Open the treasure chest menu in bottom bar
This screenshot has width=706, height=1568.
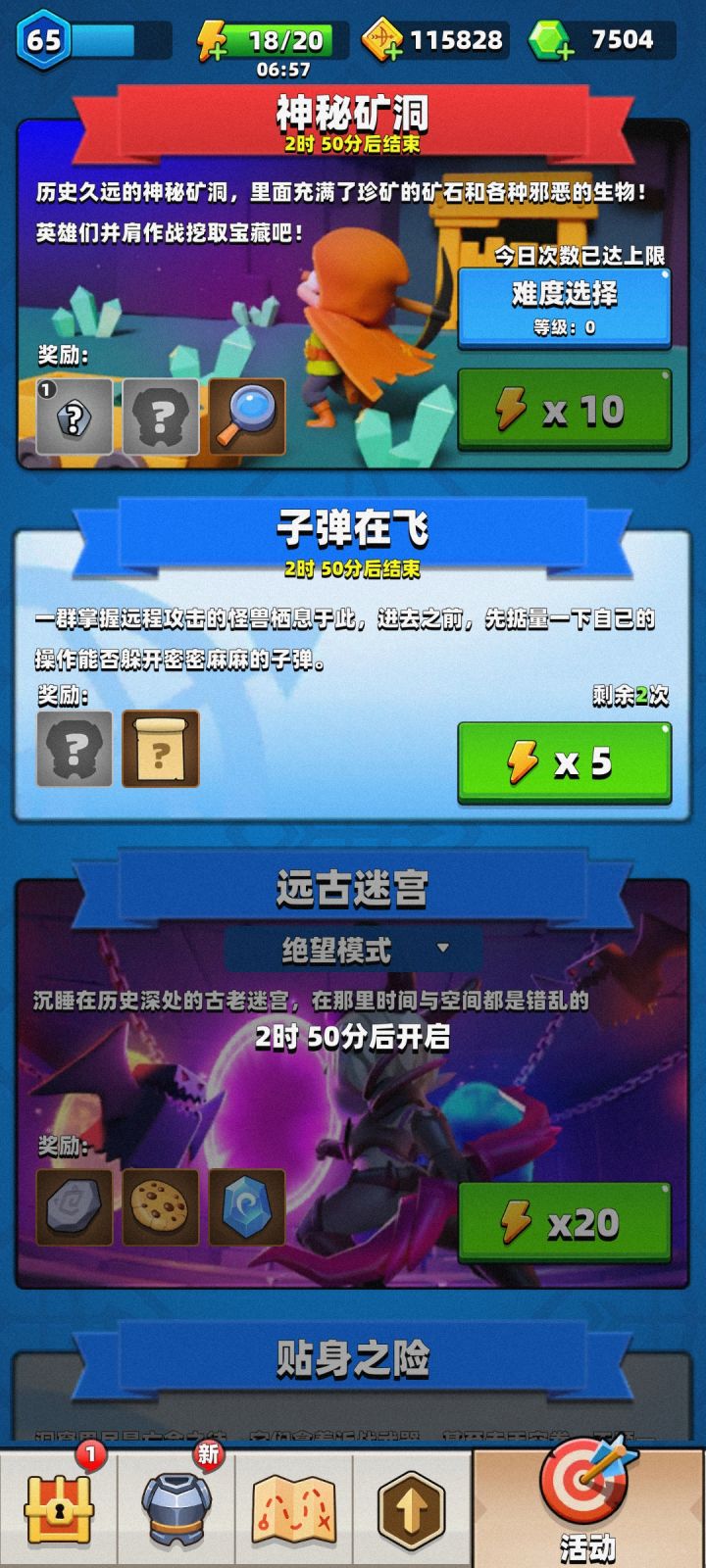pos(59,1509)
